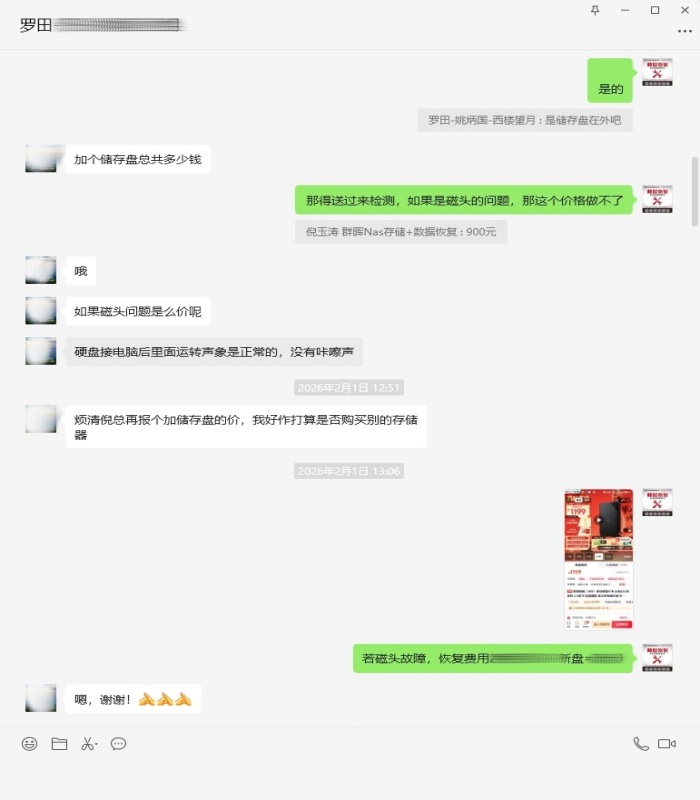Focus the message input area
Screen dimensions: 700x800
pyautogui.click(x=350, y=778)
